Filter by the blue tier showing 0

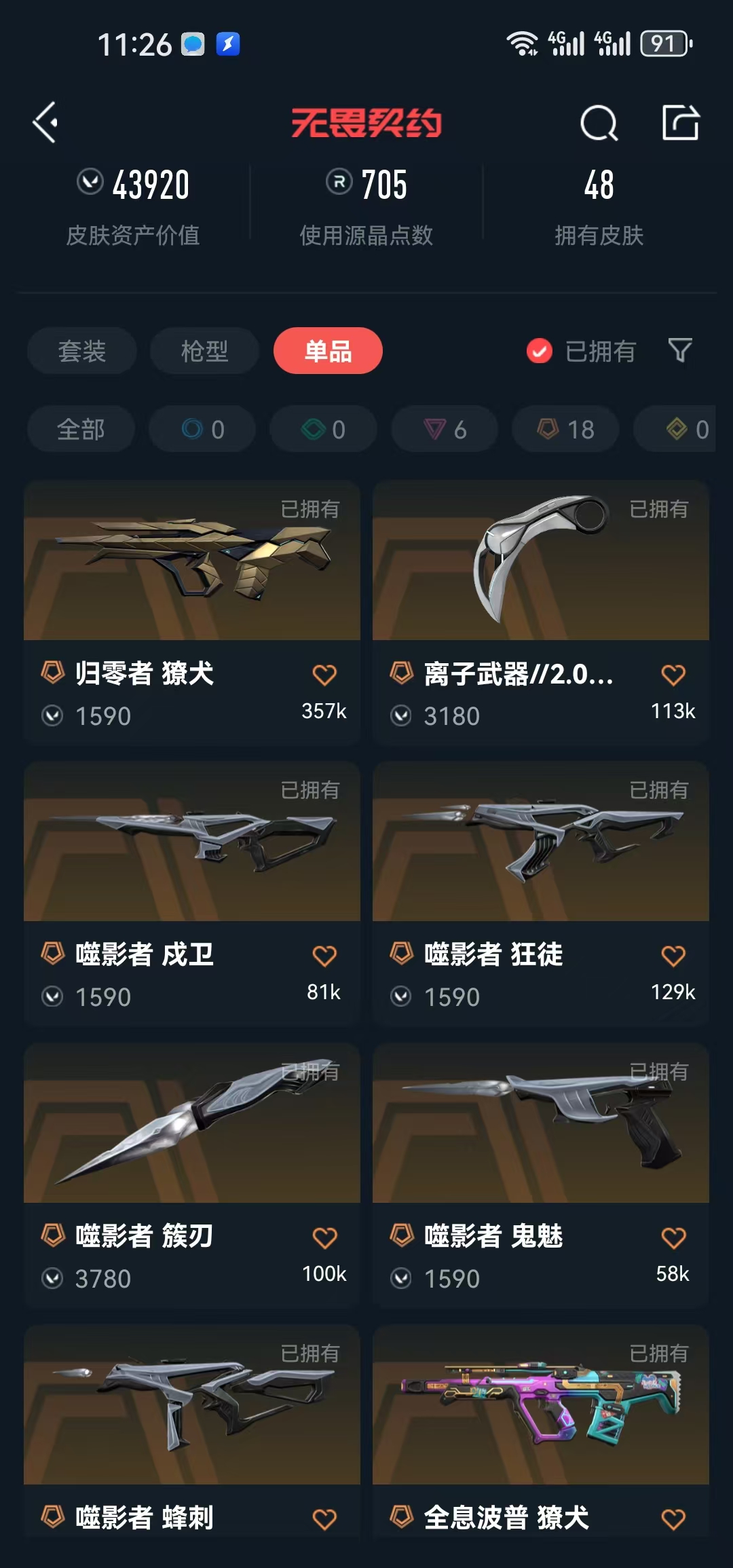(202, 429)
